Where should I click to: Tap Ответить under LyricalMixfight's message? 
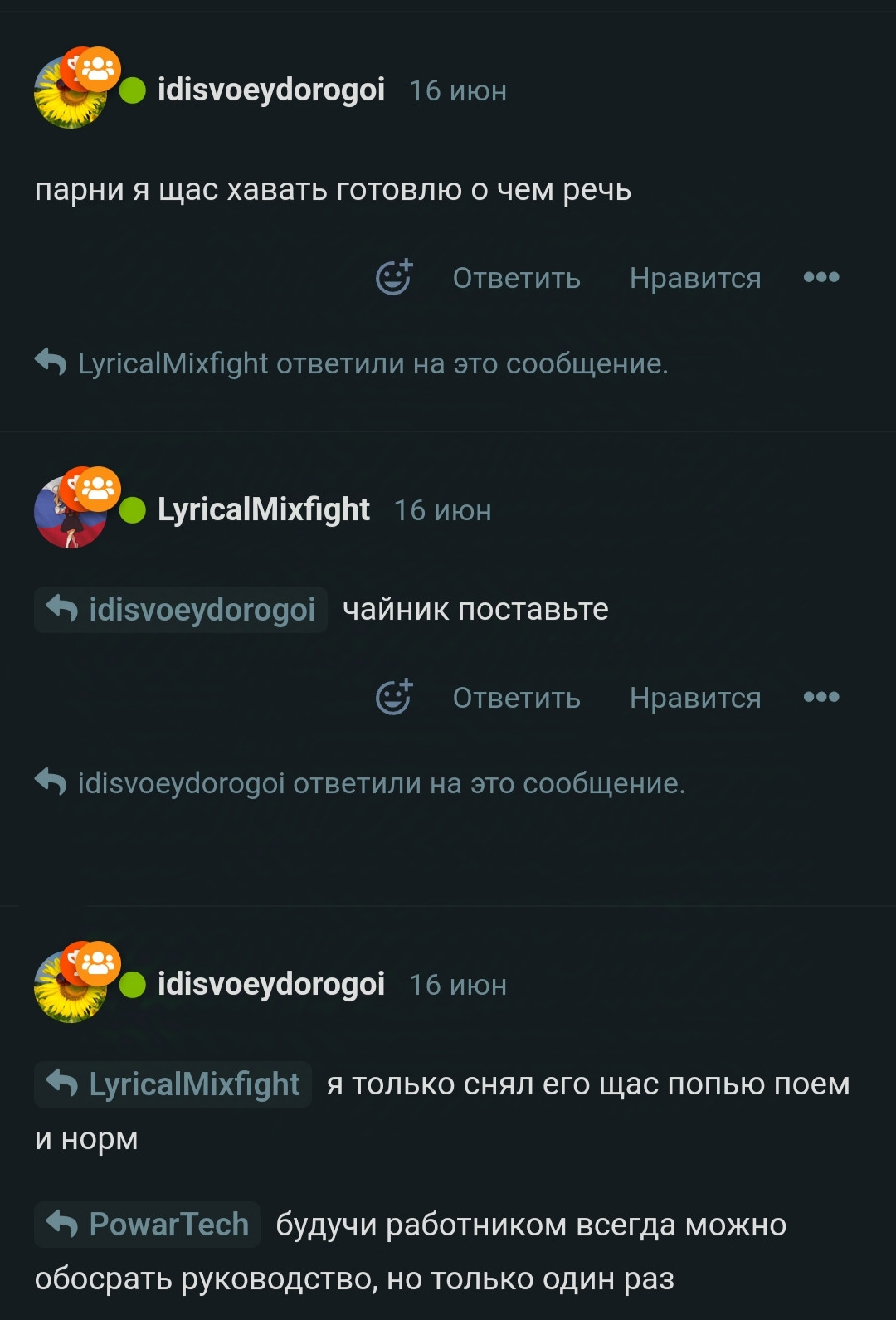(516, 698)
